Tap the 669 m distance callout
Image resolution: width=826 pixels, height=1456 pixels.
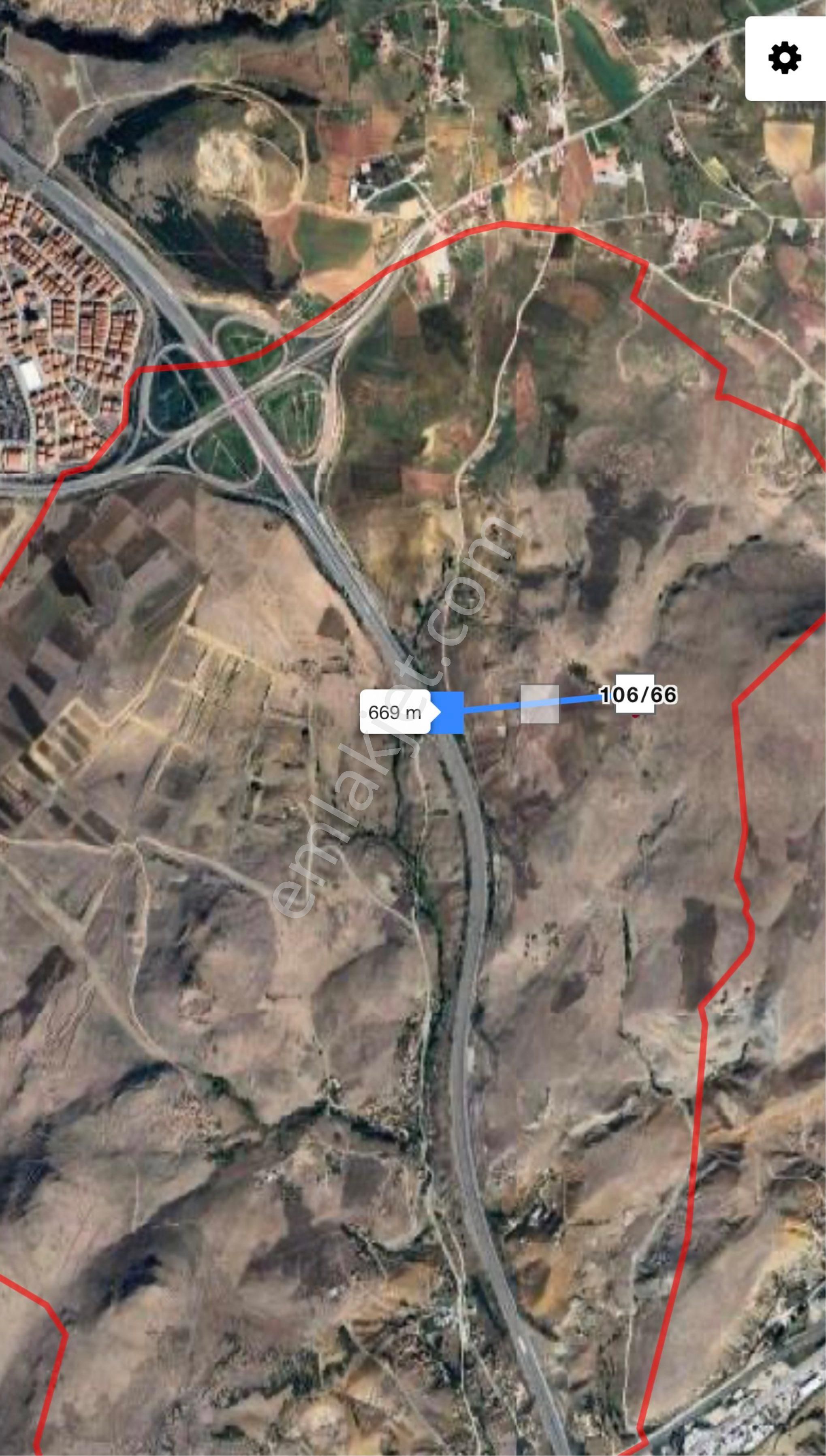point(395,712)
